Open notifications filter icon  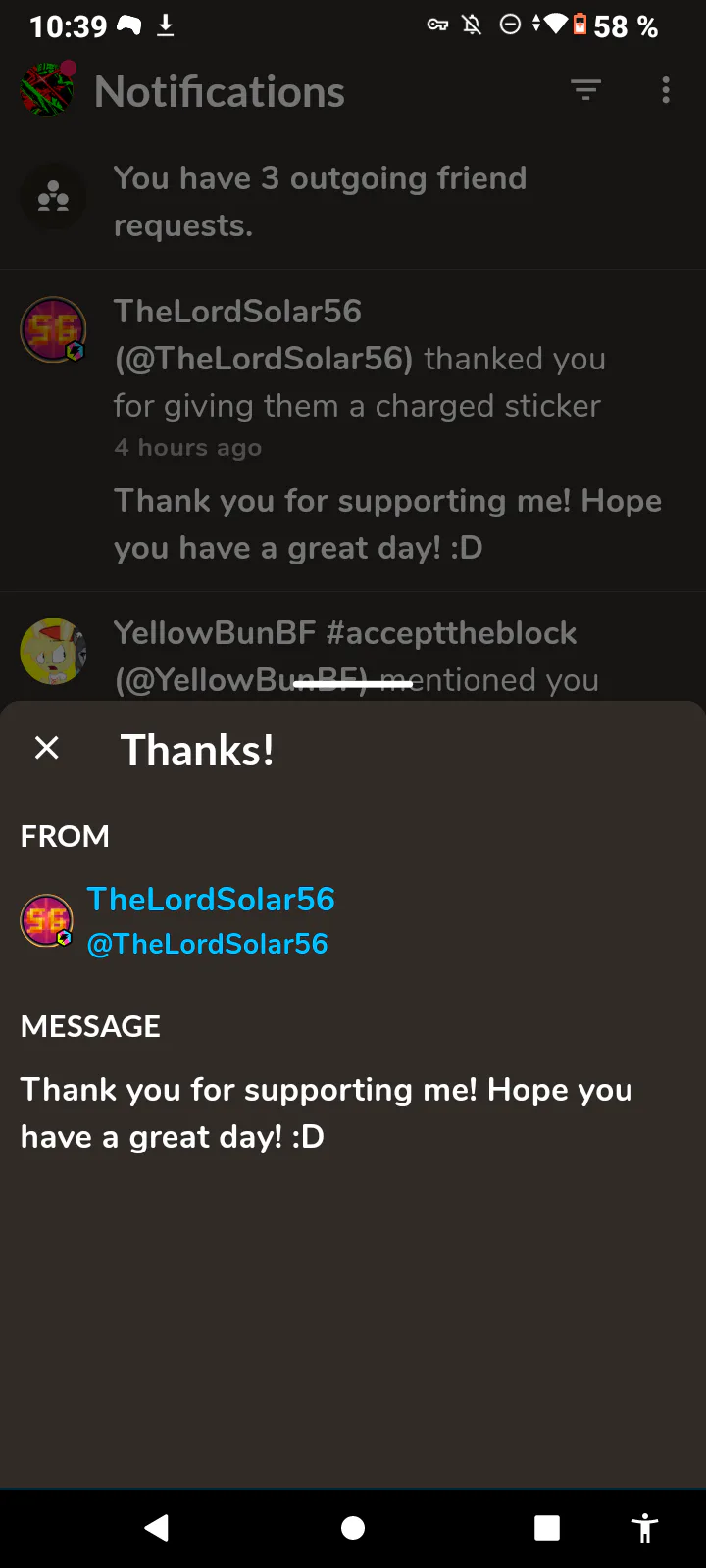[x=585, y=90]
